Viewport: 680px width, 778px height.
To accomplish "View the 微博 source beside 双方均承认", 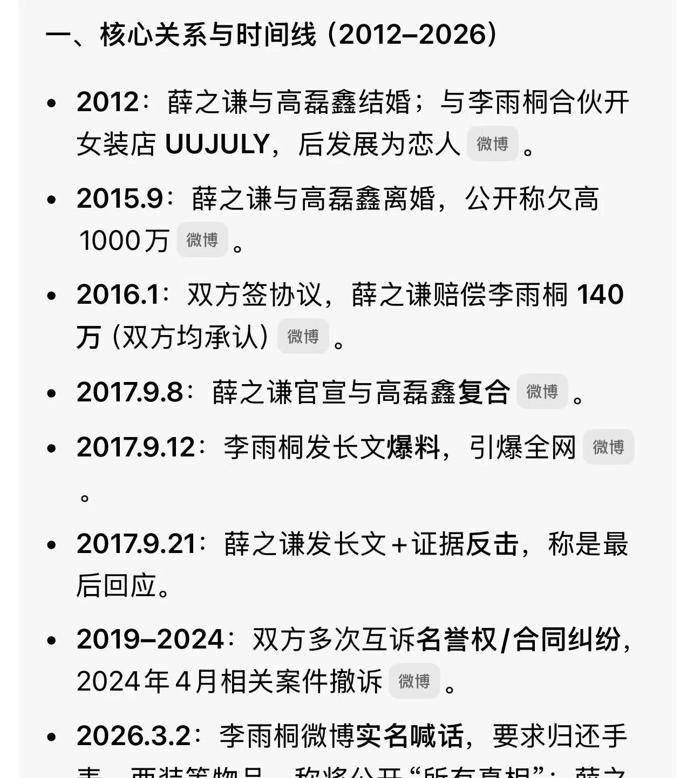I will point(303,337).
